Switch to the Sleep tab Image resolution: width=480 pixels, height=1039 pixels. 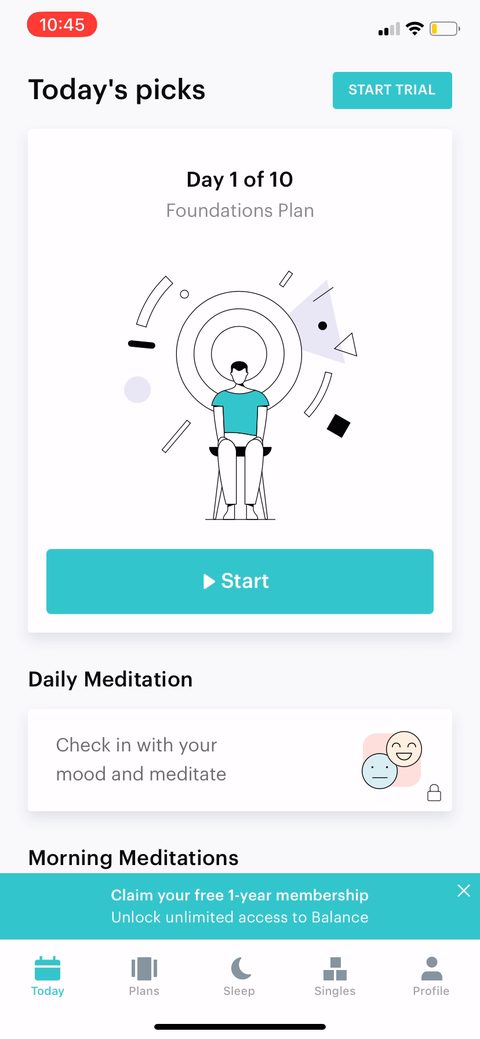point(239,977)
